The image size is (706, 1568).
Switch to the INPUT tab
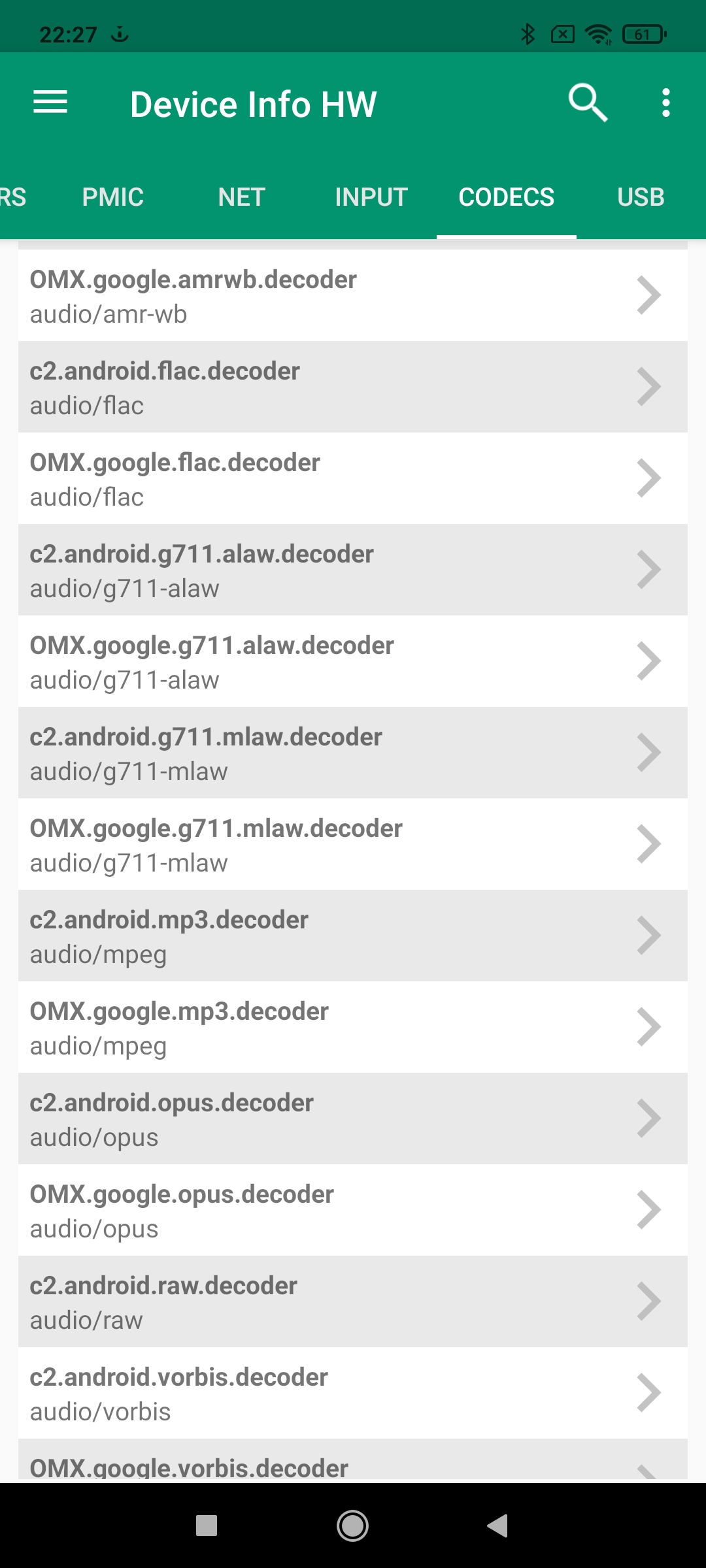pyautogui.click(x=371, y=197)
